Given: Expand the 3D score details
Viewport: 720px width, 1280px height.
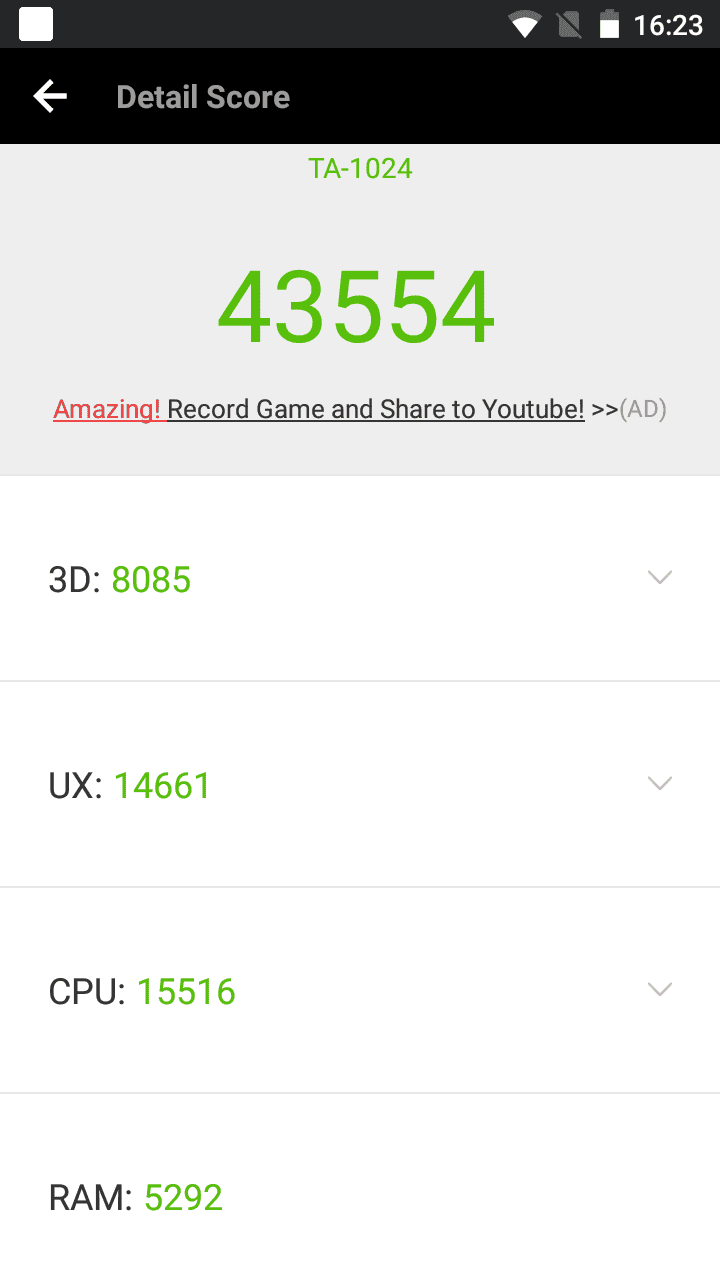Looking at the screenshot, I should 360,579.
